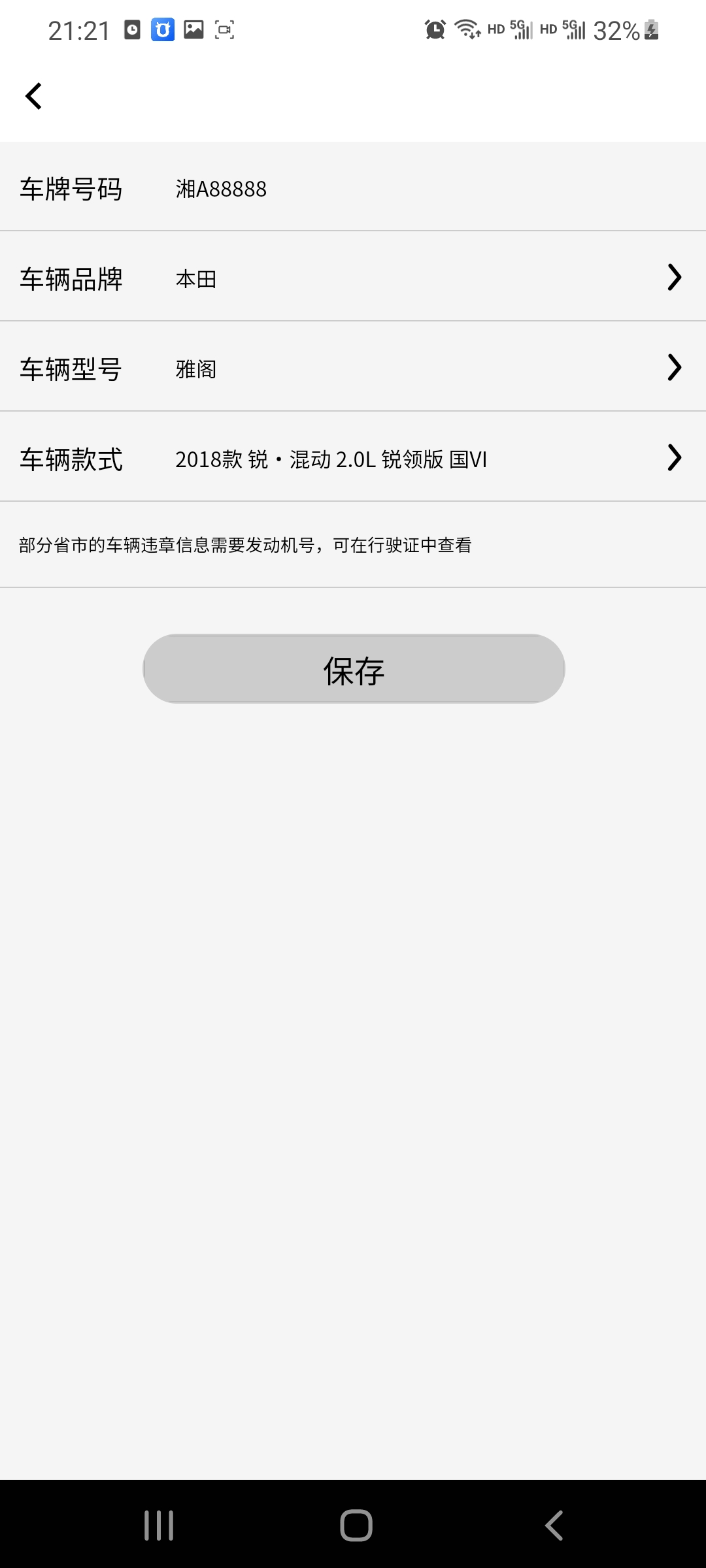The height and width of the screenshot is (1568, 706).
Task: Tap the 保存 save button
Action: pos(354,669)
